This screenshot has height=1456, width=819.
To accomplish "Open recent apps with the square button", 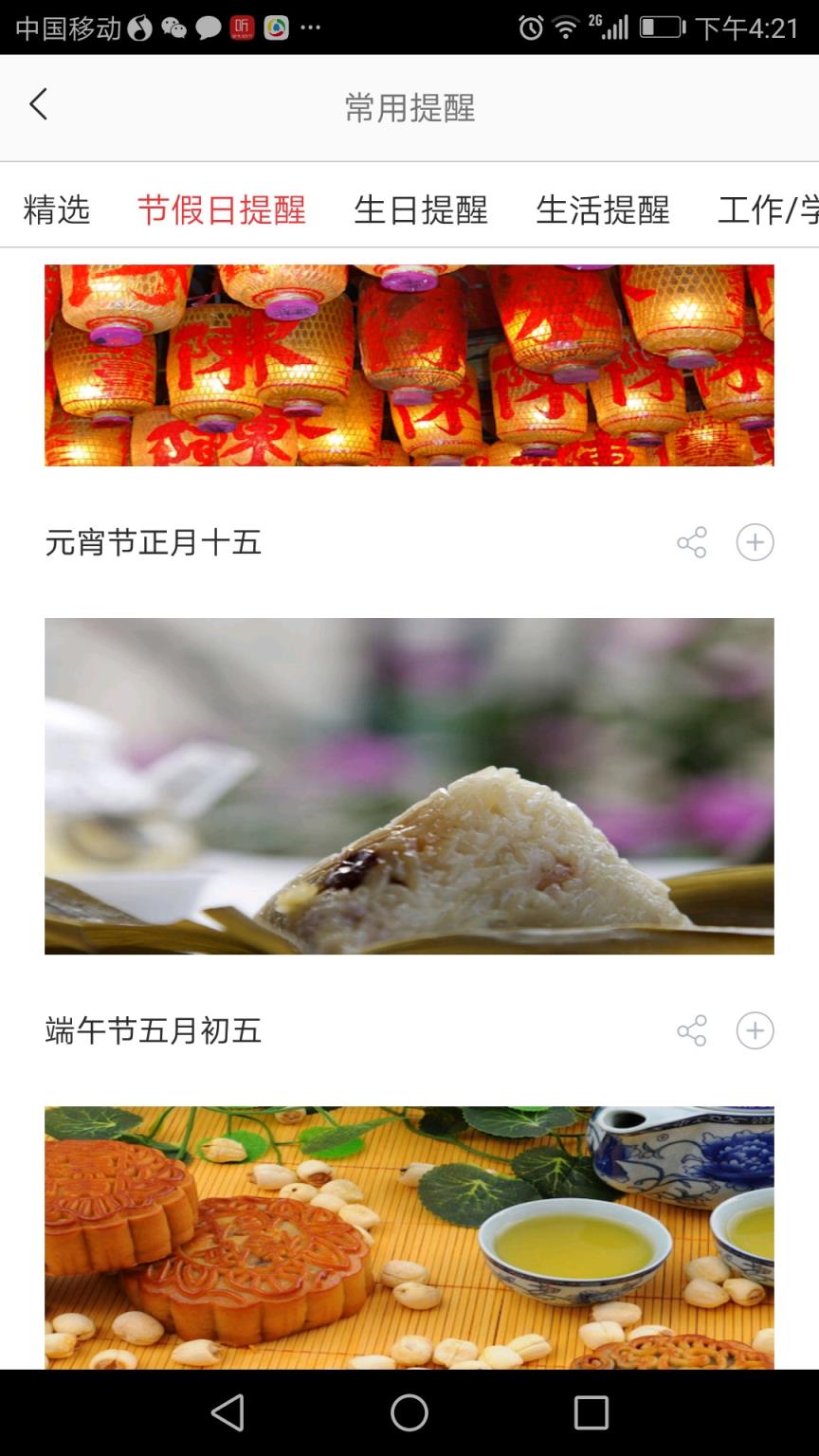I will click(x=591, y=1413).
